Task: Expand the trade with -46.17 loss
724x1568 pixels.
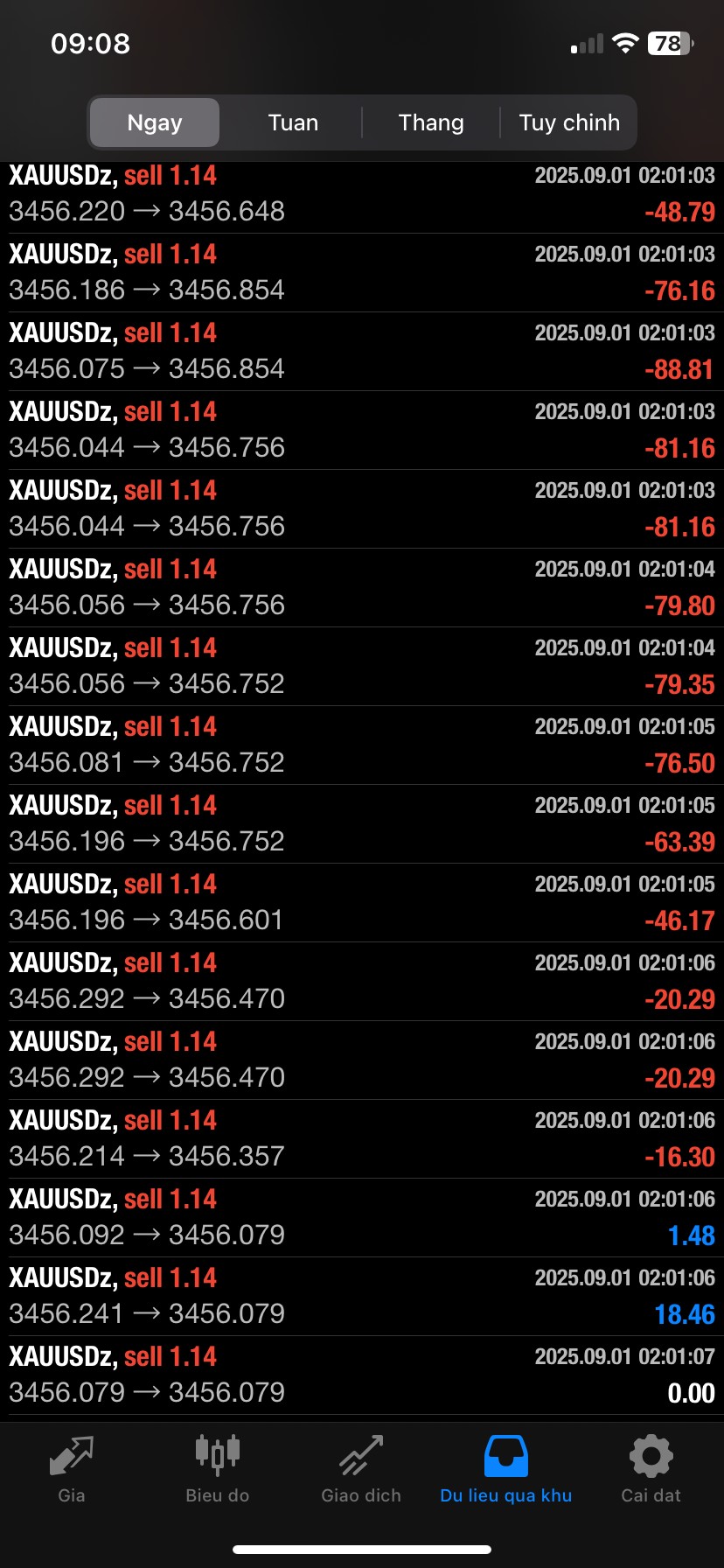Action: coord(362,903)
